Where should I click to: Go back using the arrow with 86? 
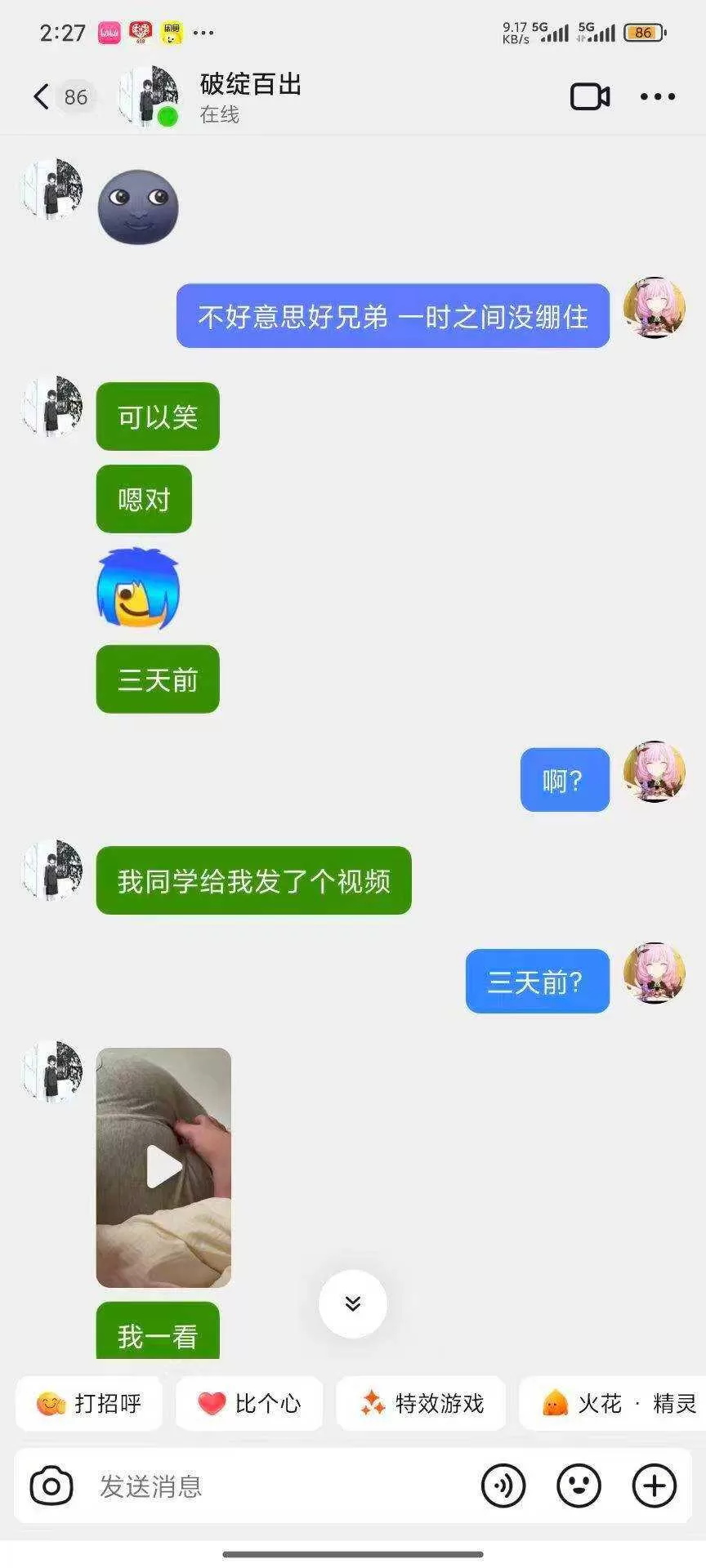57,96
